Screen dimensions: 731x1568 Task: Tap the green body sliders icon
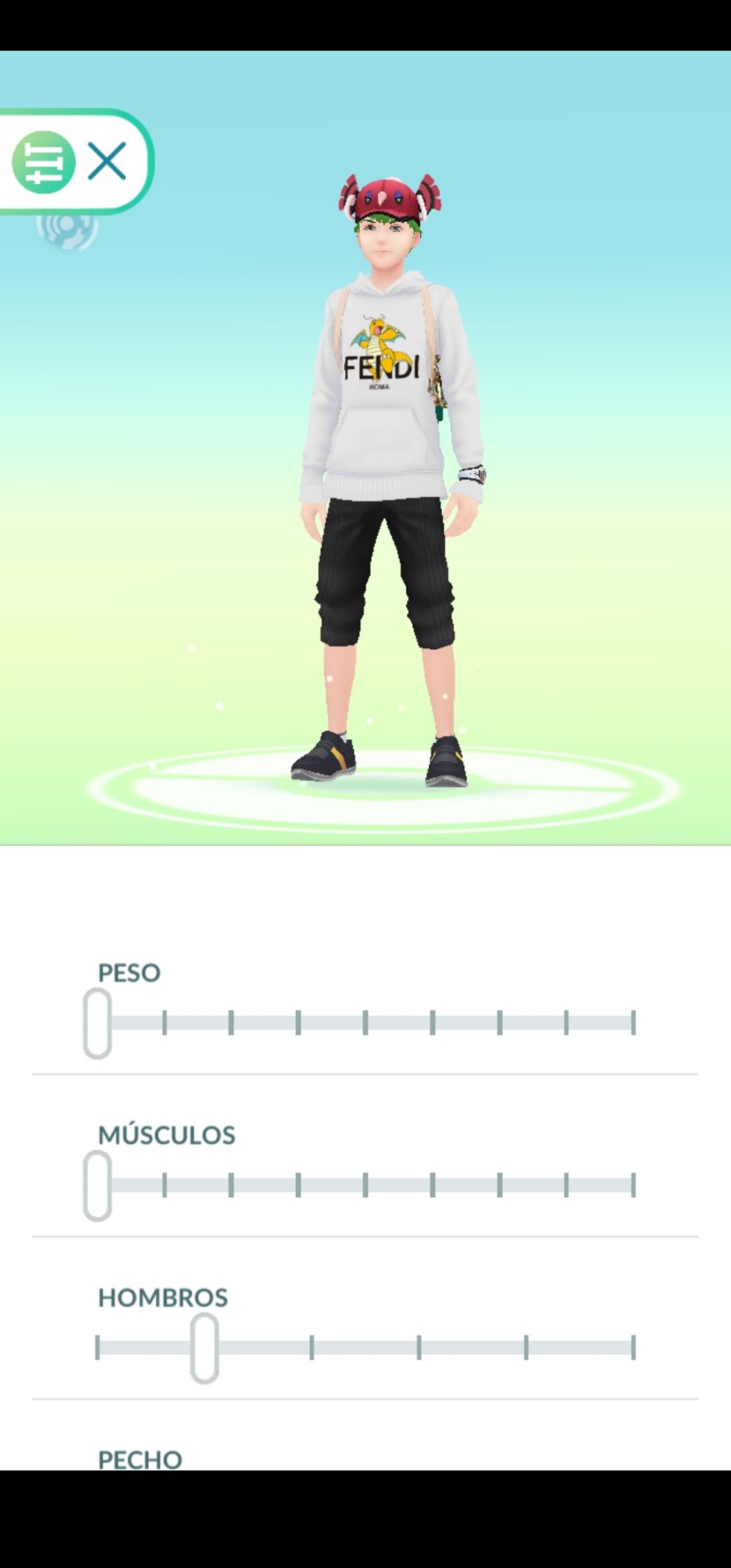(43, 162)
